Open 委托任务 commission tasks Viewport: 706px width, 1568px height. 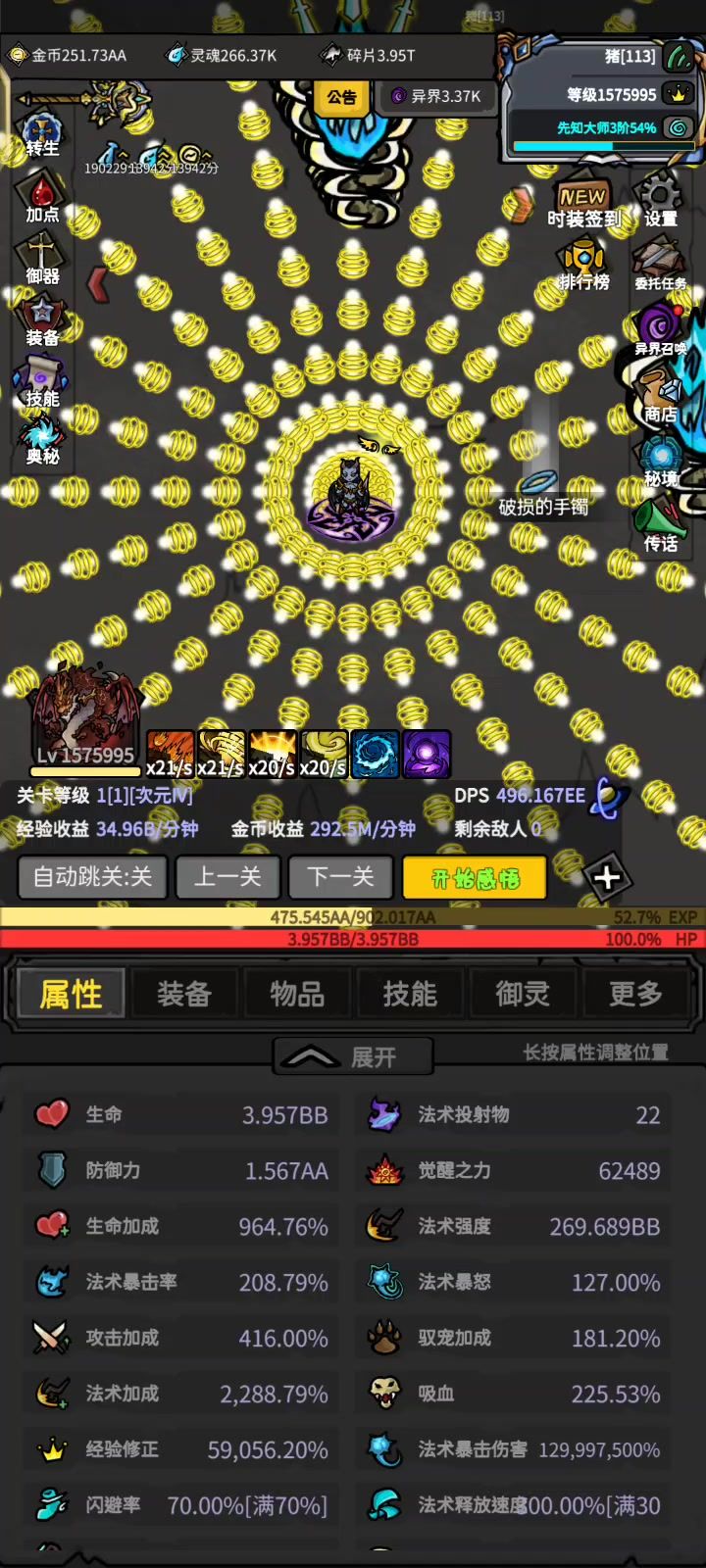pos(660,268)
